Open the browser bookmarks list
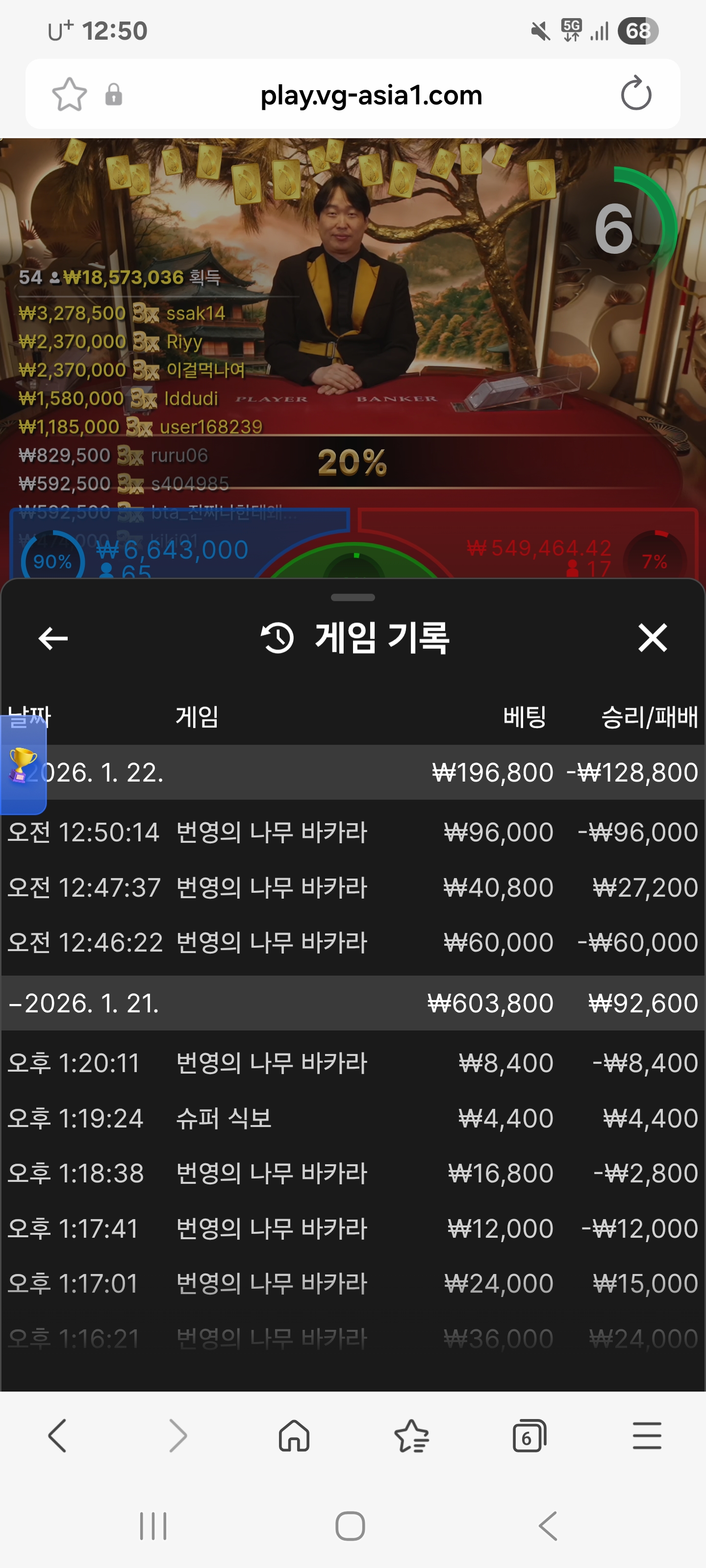The height and width of the screenshot is (1568, 706). click(411, 1436)
